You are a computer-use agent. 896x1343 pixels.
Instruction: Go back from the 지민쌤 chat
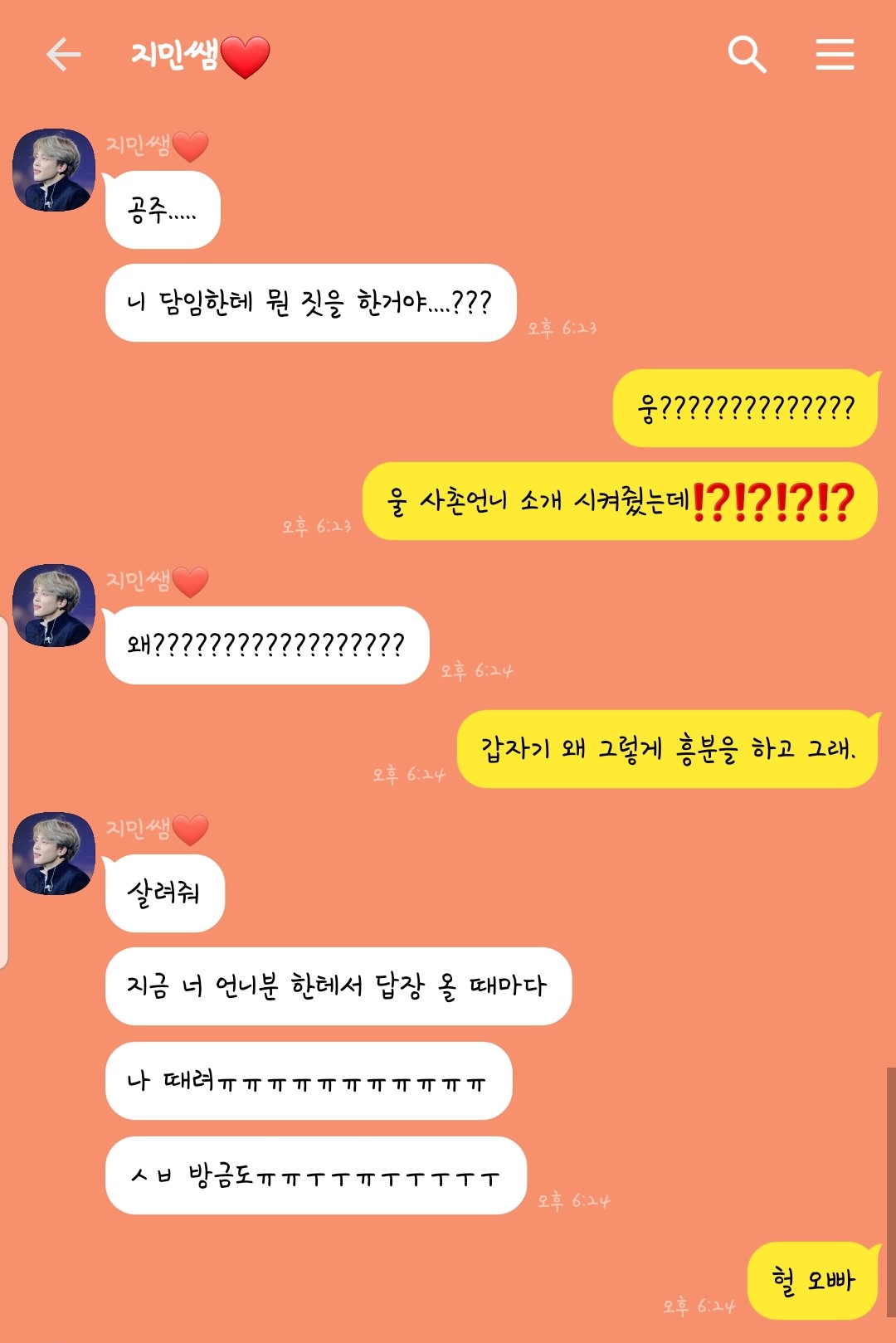[x=63, y=55]
